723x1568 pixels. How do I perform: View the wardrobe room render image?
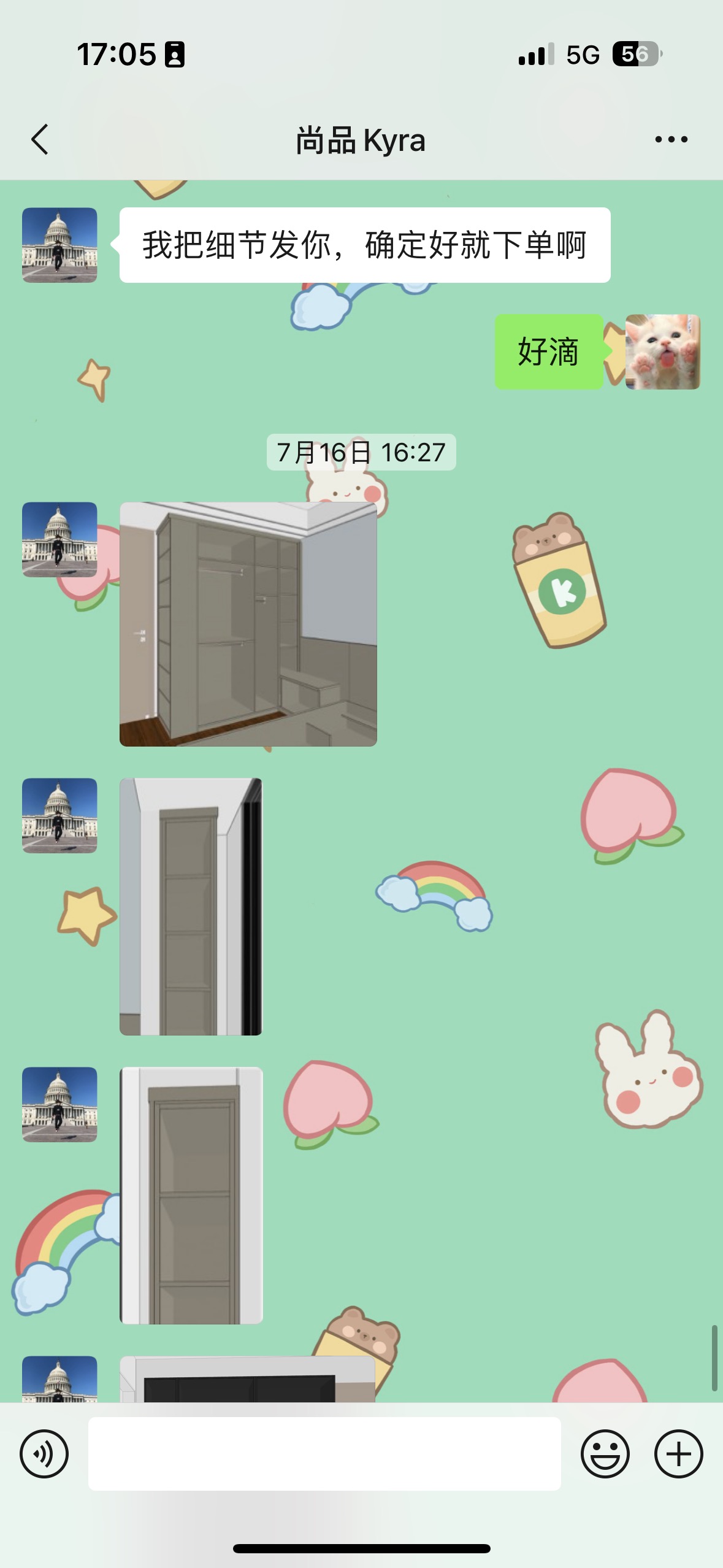[x=248, y=624]
